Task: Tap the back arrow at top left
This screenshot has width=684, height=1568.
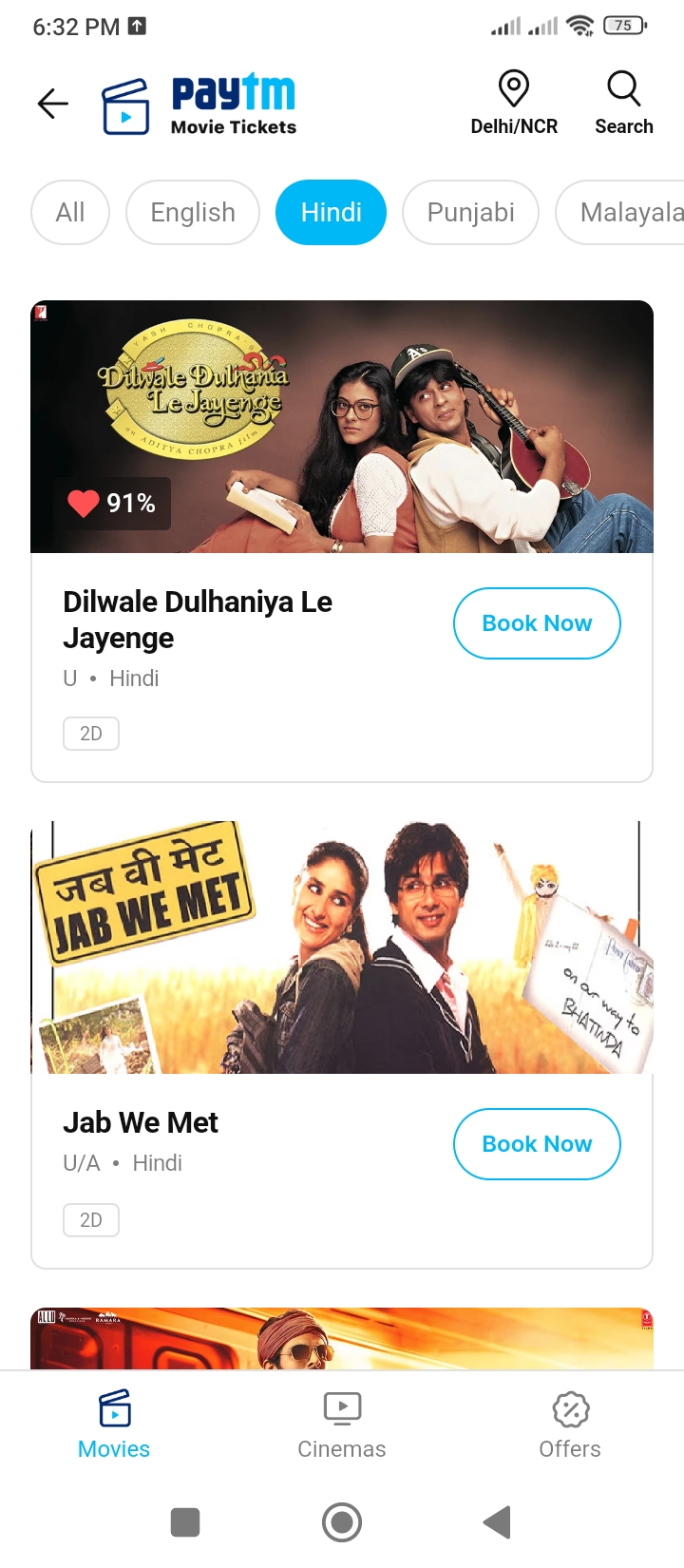Action: pos(52,105)
